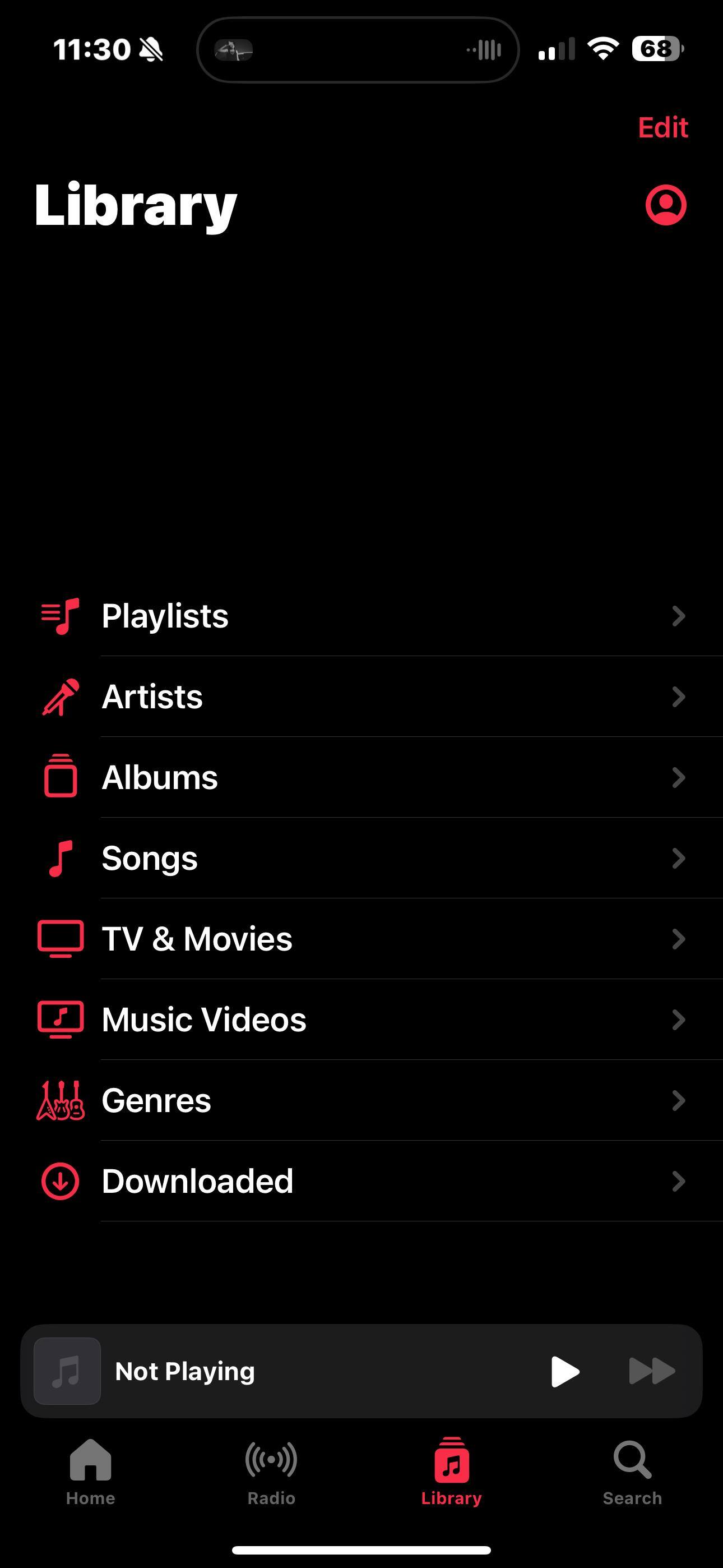The width and height of the screenshot is (723, 1568).
Task: Open the Playlists section
Action: tap(361, 616)
